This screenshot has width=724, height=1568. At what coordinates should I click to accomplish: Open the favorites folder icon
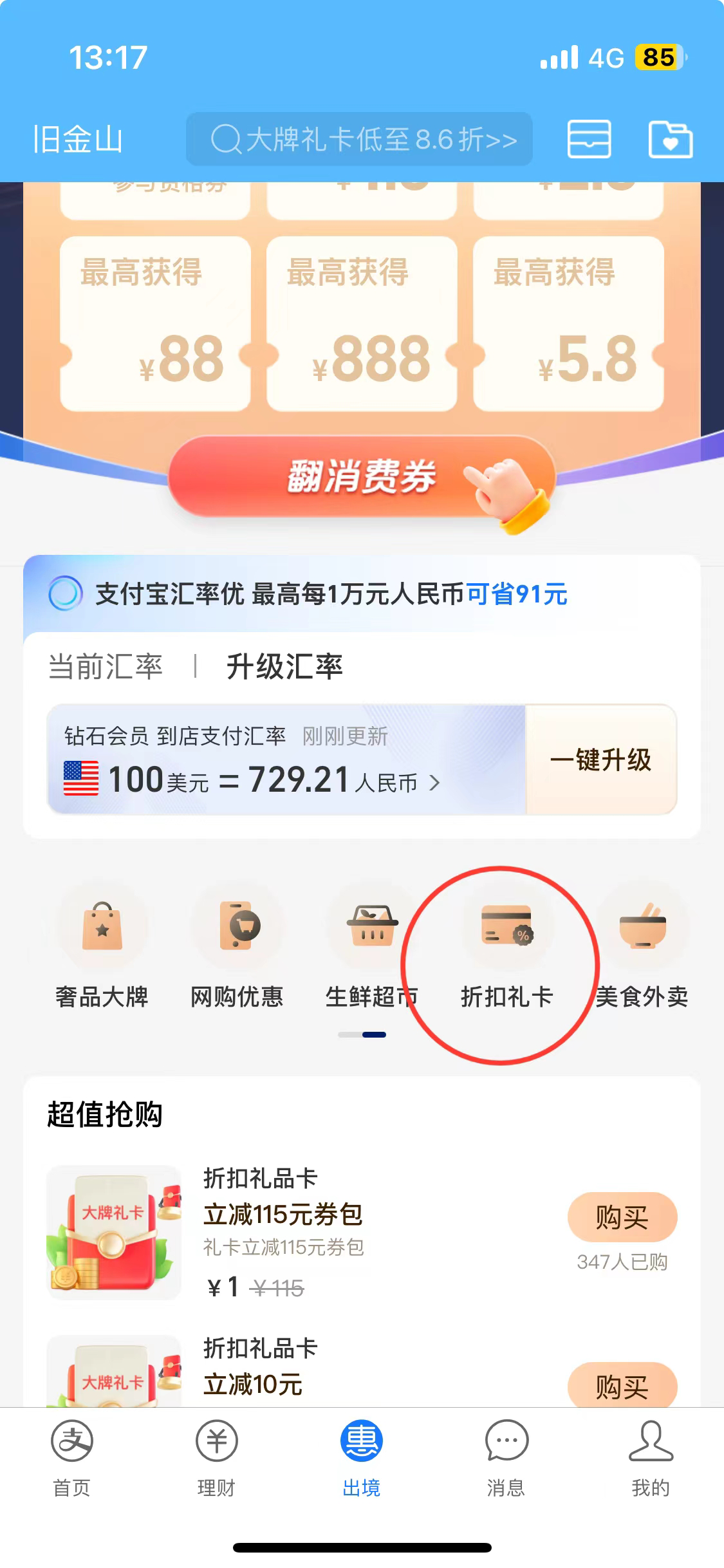point(670,139)
